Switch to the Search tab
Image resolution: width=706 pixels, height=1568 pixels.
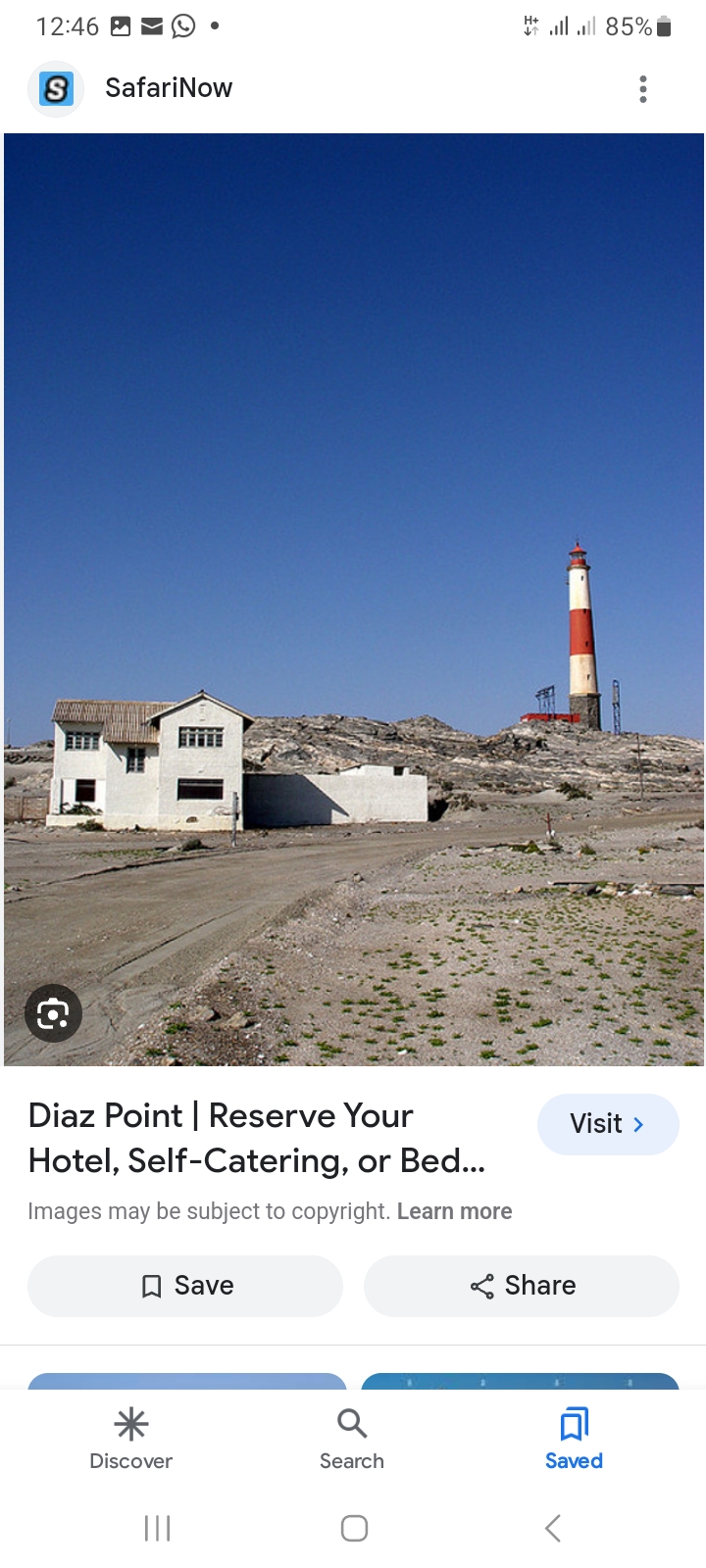pyautogui.click(x=352, y=1439)
